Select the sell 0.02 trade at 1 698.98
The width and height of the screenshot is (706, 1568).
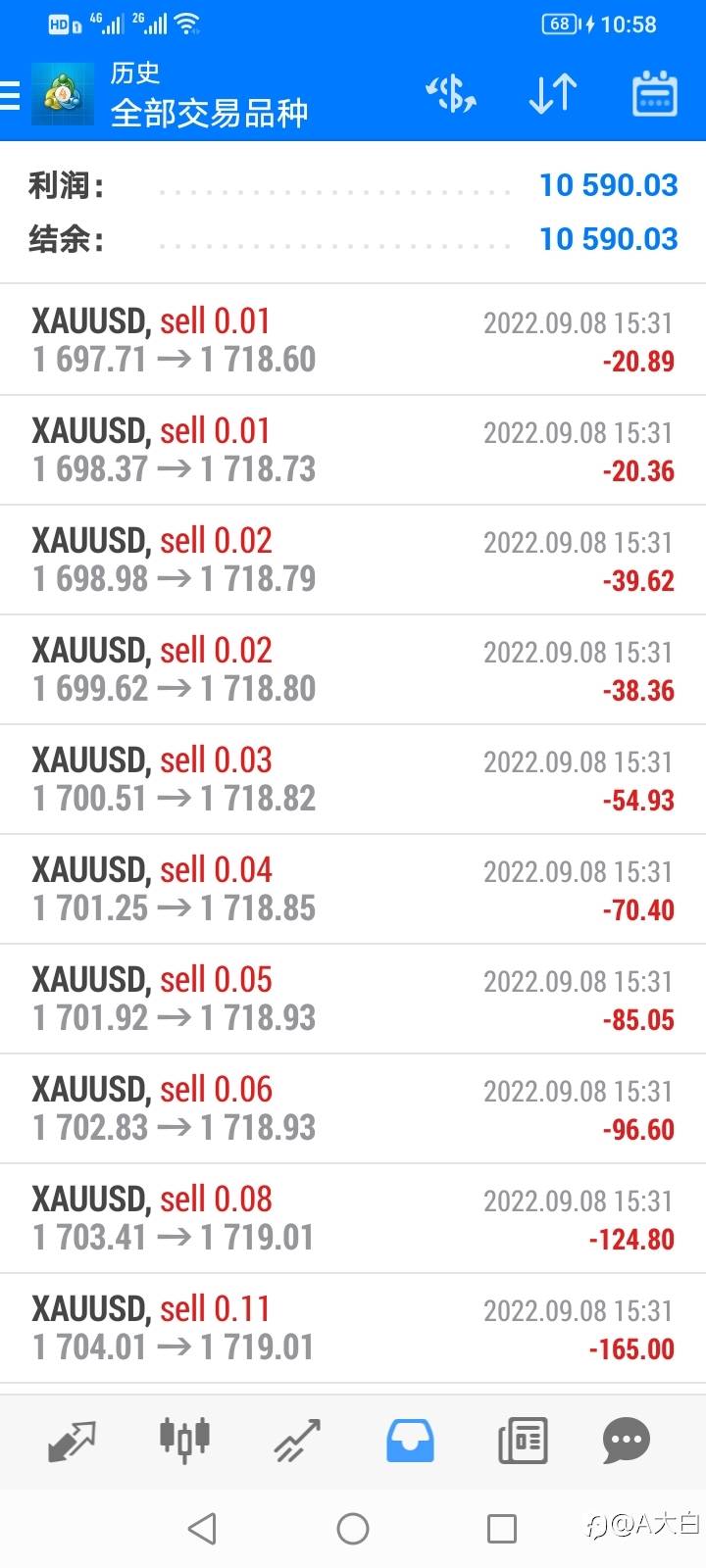353,560
